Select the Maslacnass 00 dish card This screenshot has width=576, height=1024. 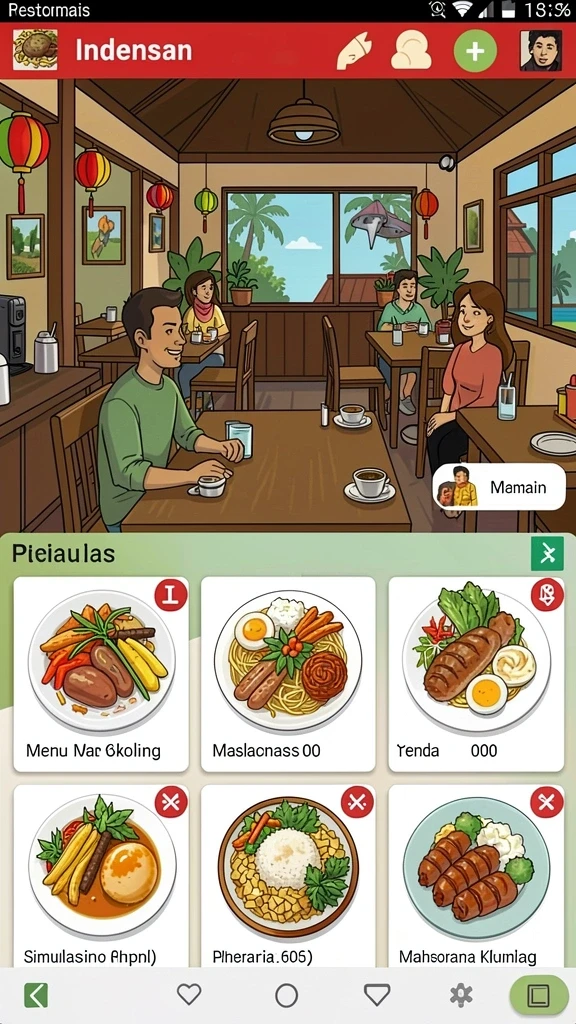pyautogui.click(x=288, y=673)
